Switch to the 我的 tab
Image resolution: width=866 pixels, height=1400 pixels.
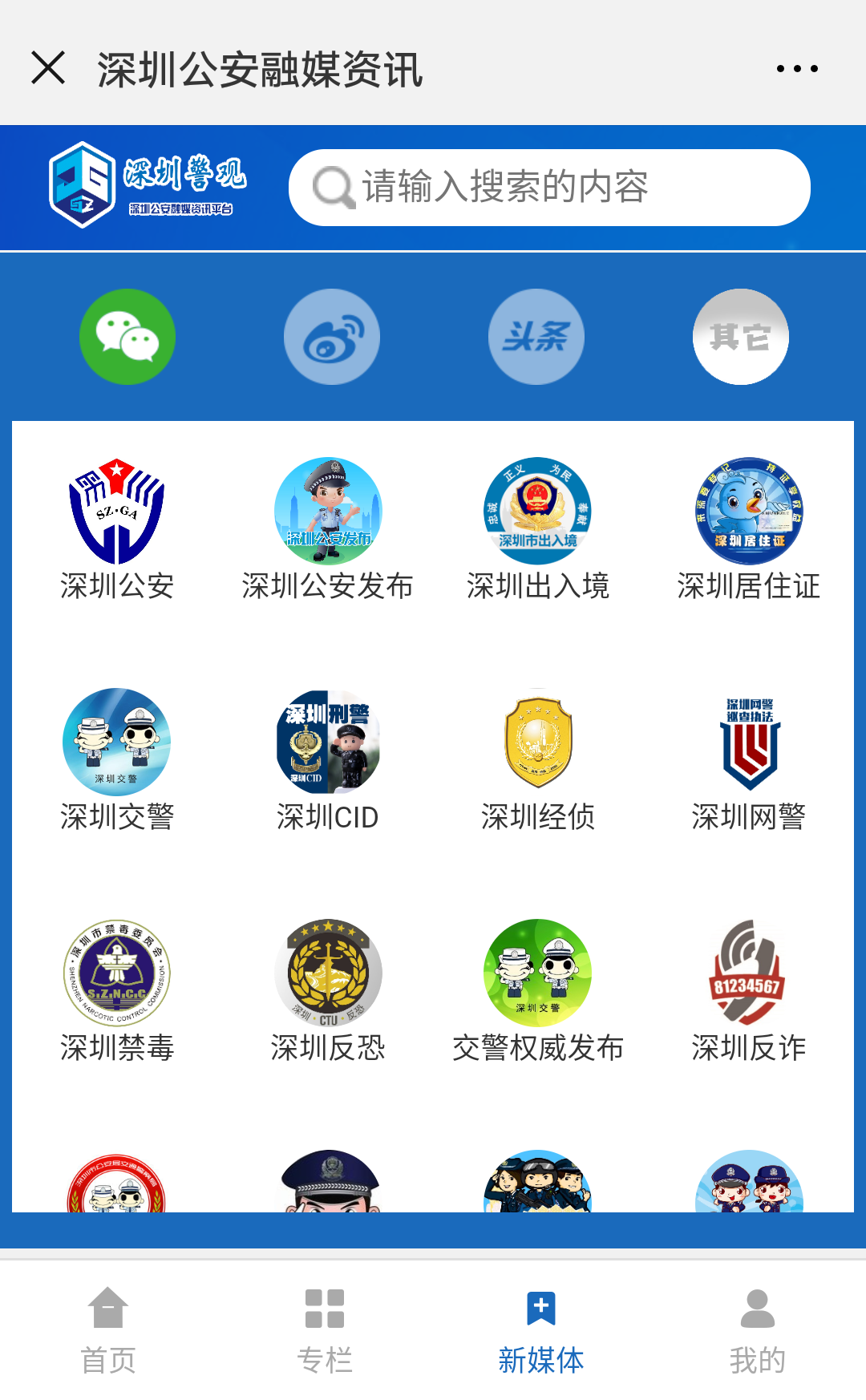pyautogui.click(x=758, y=1328)
